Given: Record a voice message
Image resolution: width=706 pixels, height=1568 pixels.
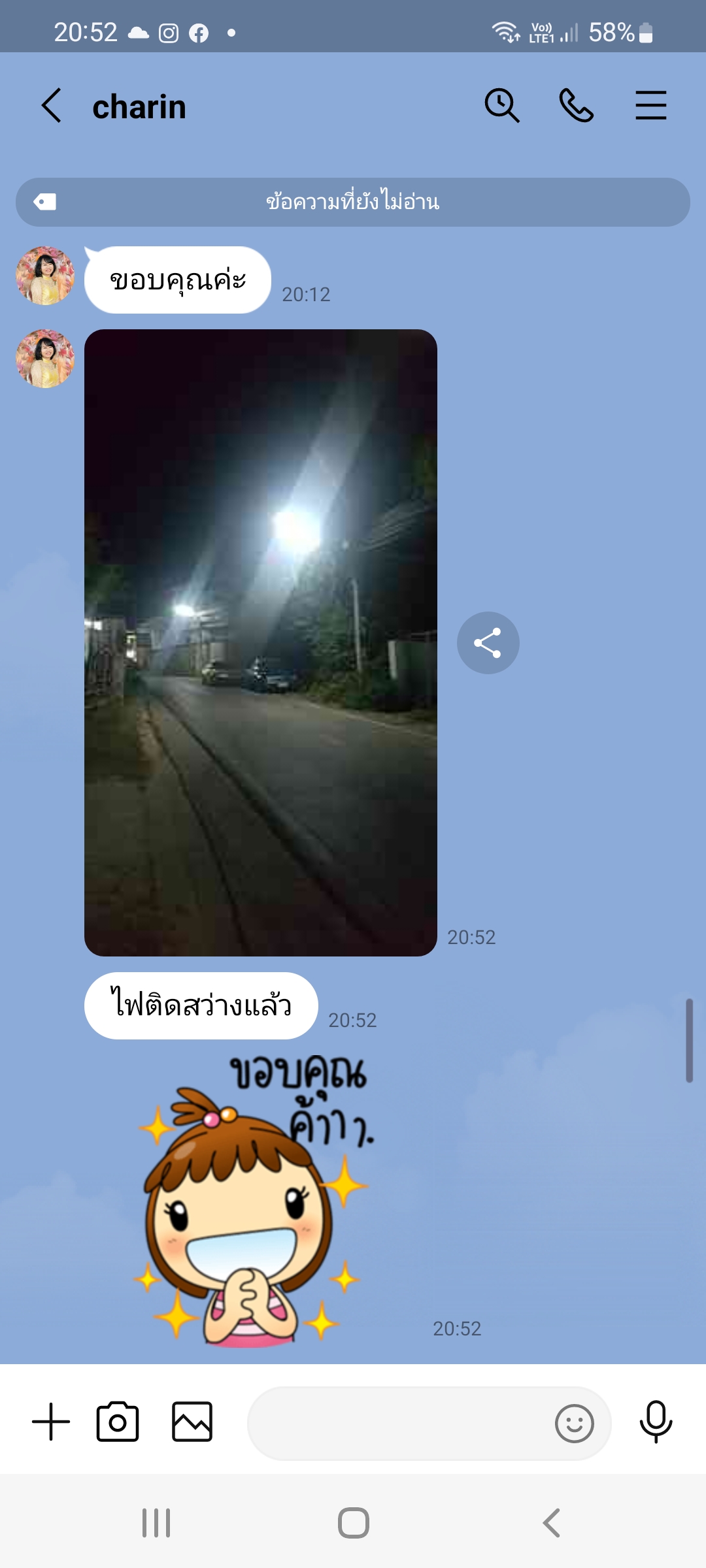Looking at the screenshot, I should point(656,1422).
